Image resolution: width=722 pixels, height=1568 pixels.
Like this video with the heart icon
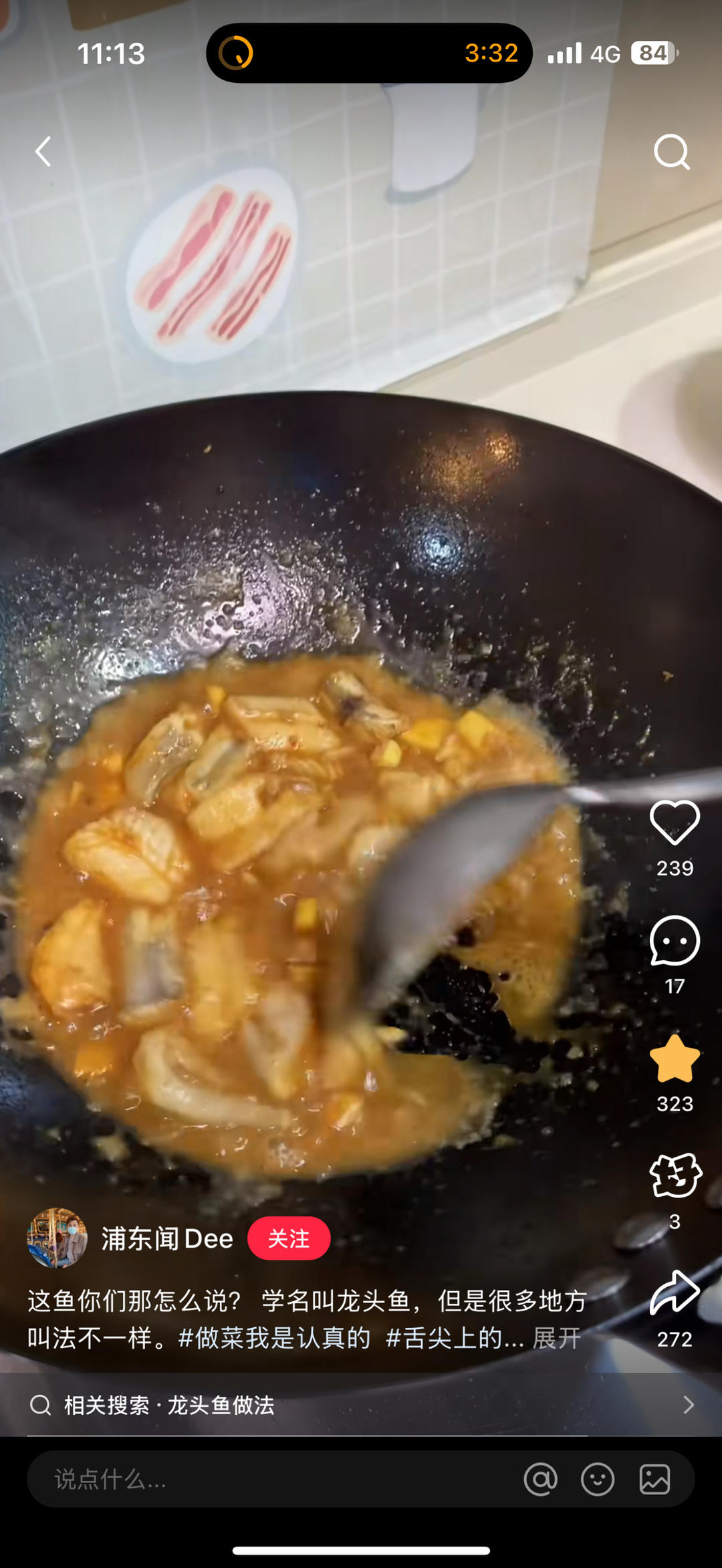(675, 822)
